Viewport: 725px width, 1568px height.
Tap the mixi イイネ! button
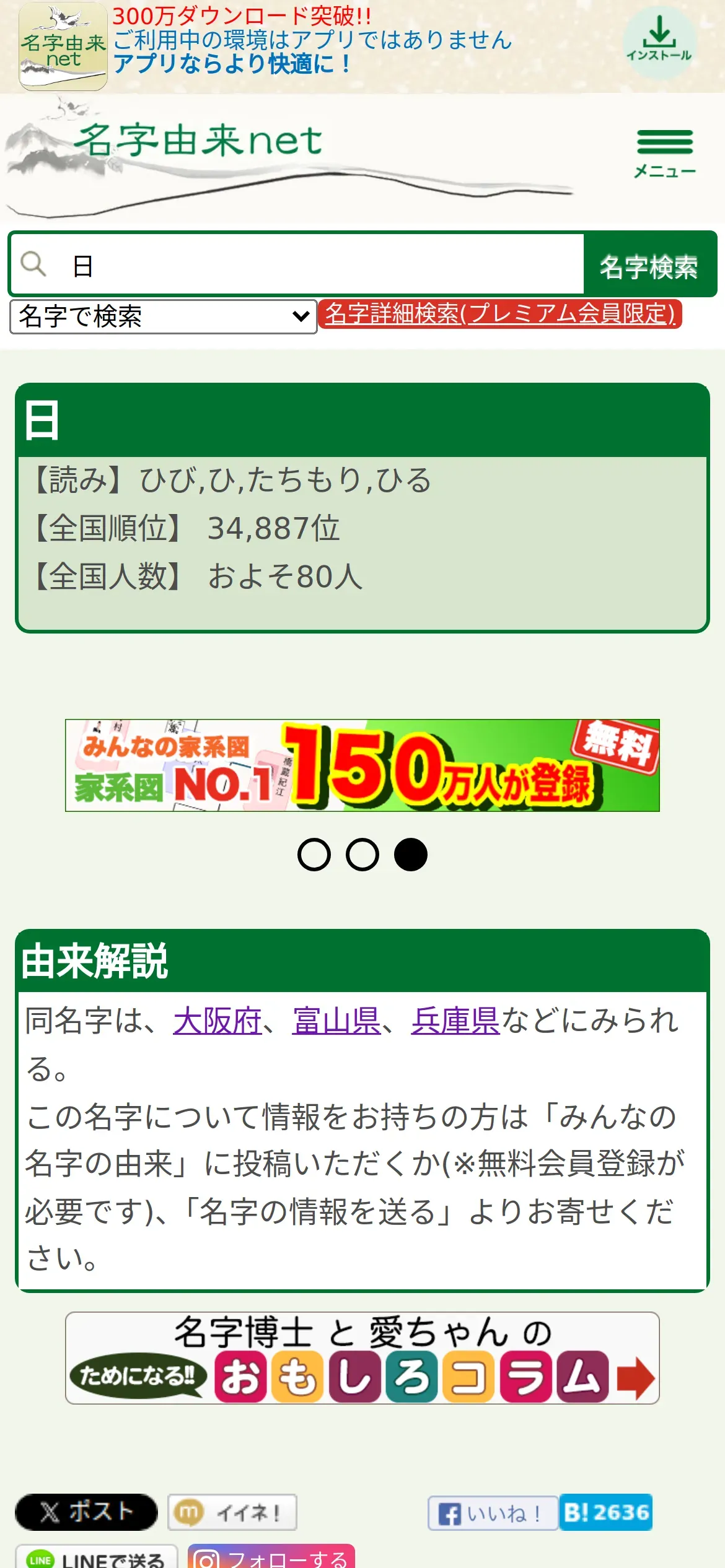232,1512
